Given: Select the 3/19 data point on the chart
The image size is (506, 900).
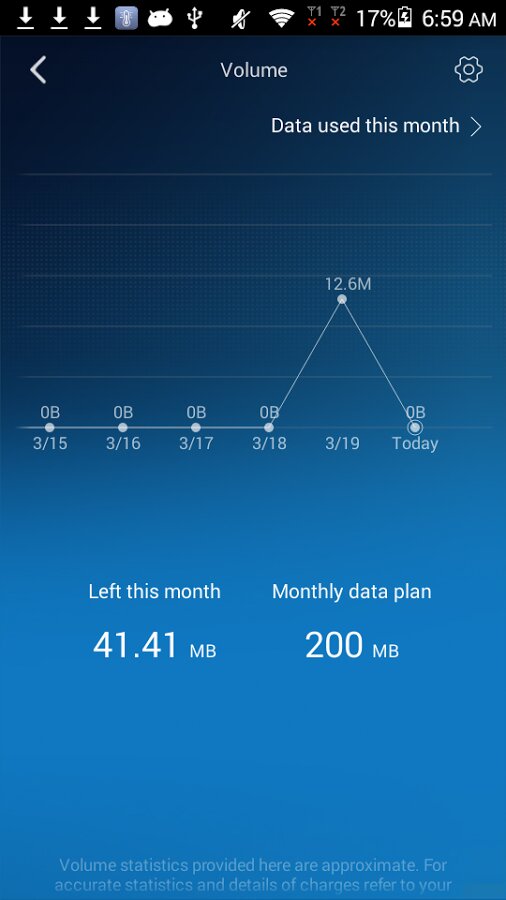Looking at the screenshot, I should pyautogui.click(x=342, y=299).
